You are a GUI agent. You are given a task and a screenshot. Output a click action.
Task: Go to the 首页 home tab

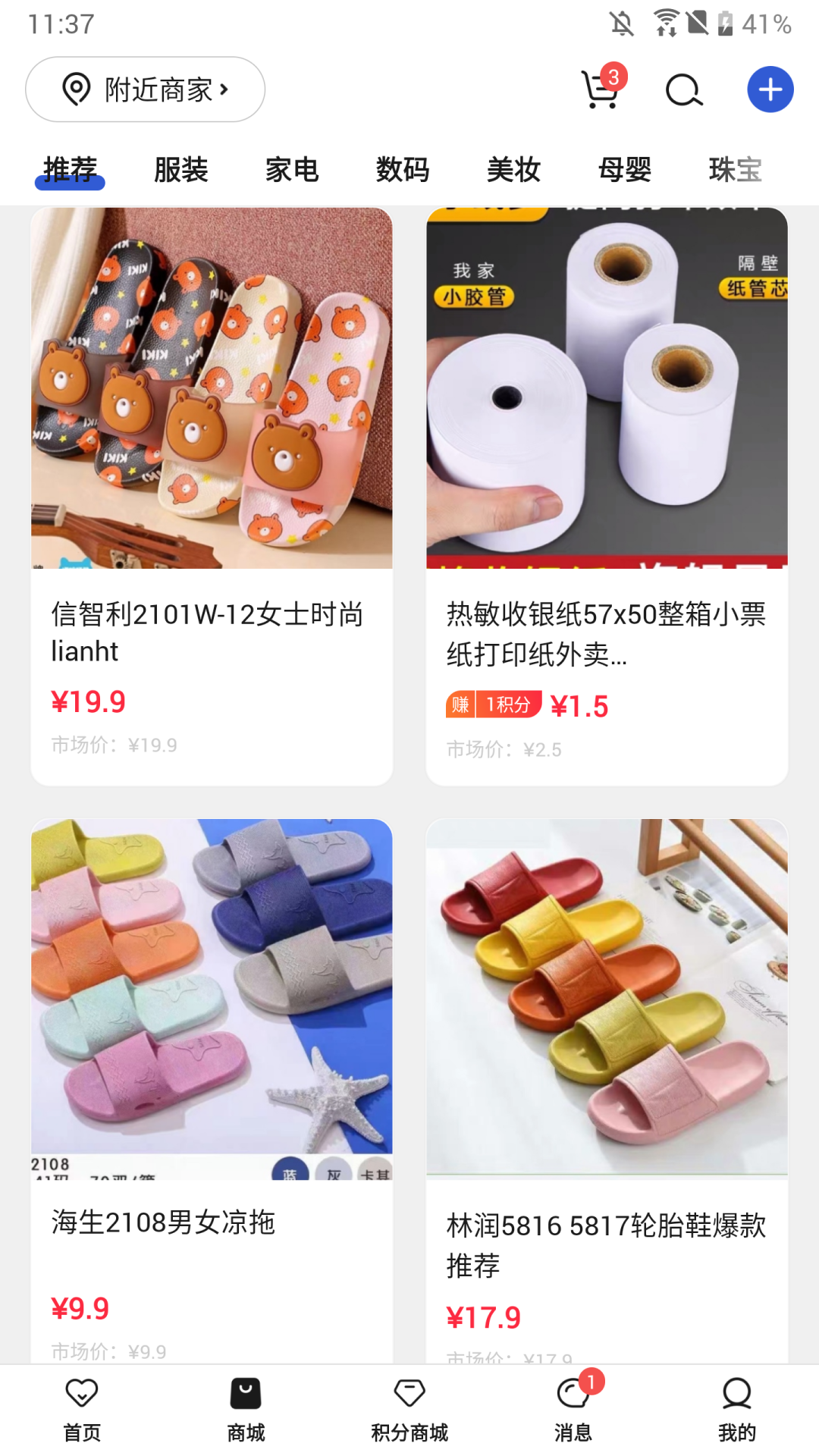click(x=82, y=1409)
